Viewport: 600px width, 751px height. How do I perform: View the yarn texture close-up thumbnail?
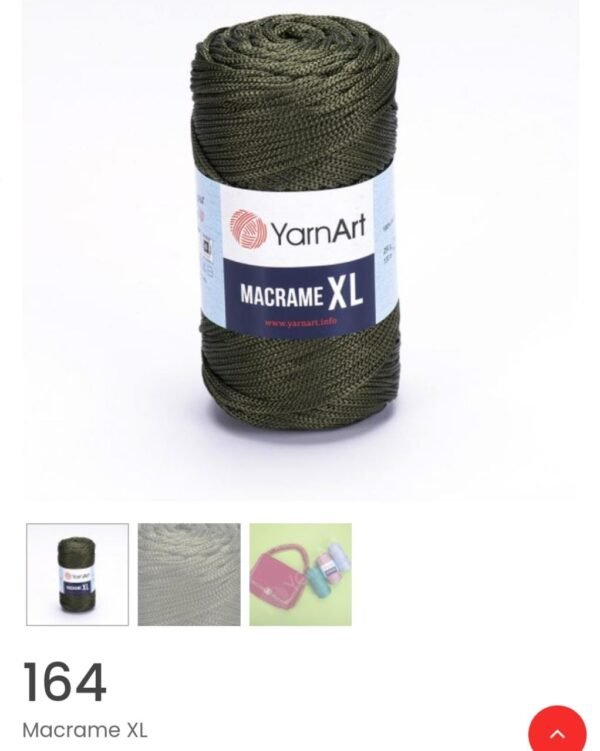pos(189,574)
